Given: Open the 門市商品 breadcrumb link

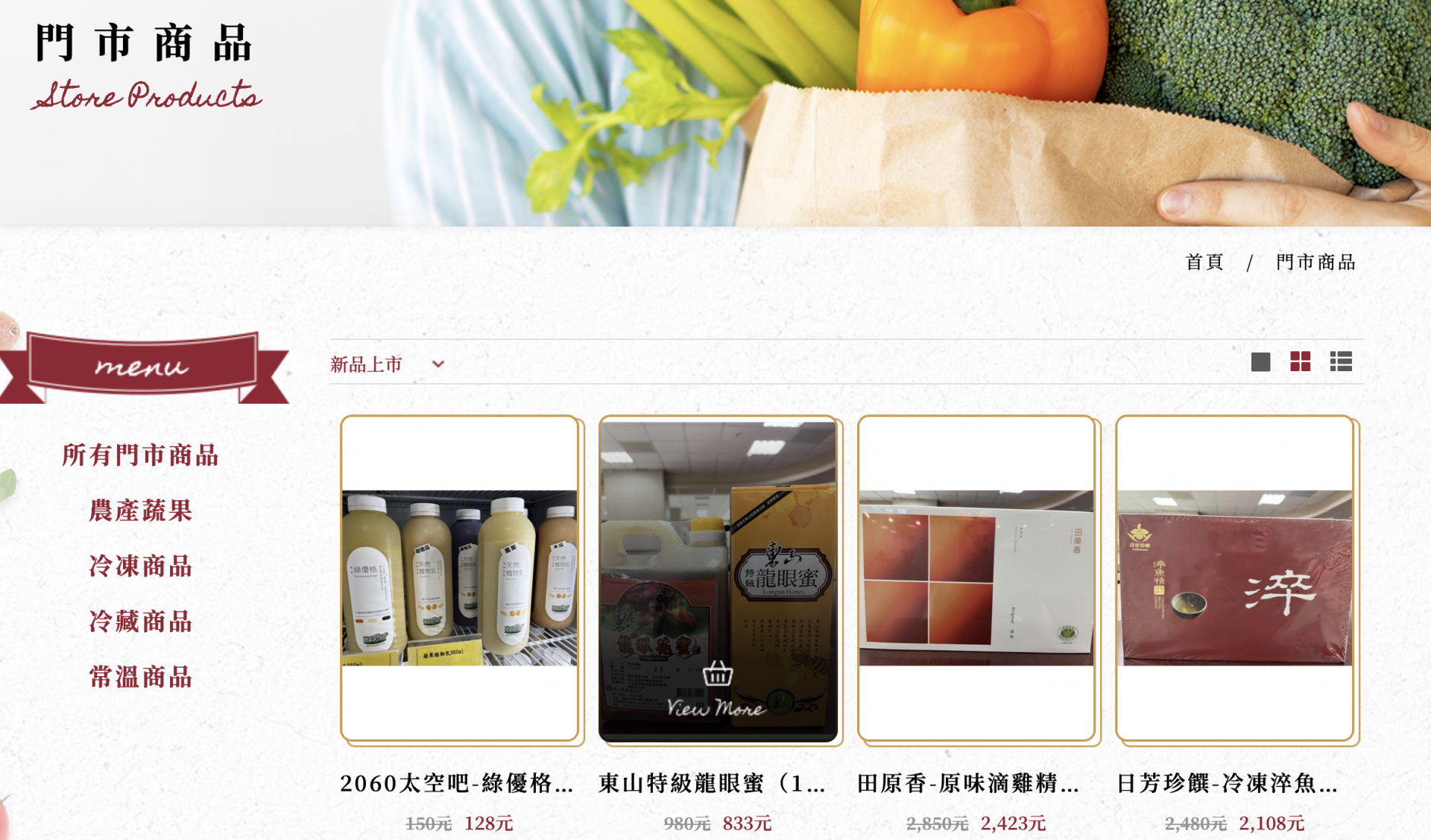Looking at the screenshot, I should point(1315,262).
